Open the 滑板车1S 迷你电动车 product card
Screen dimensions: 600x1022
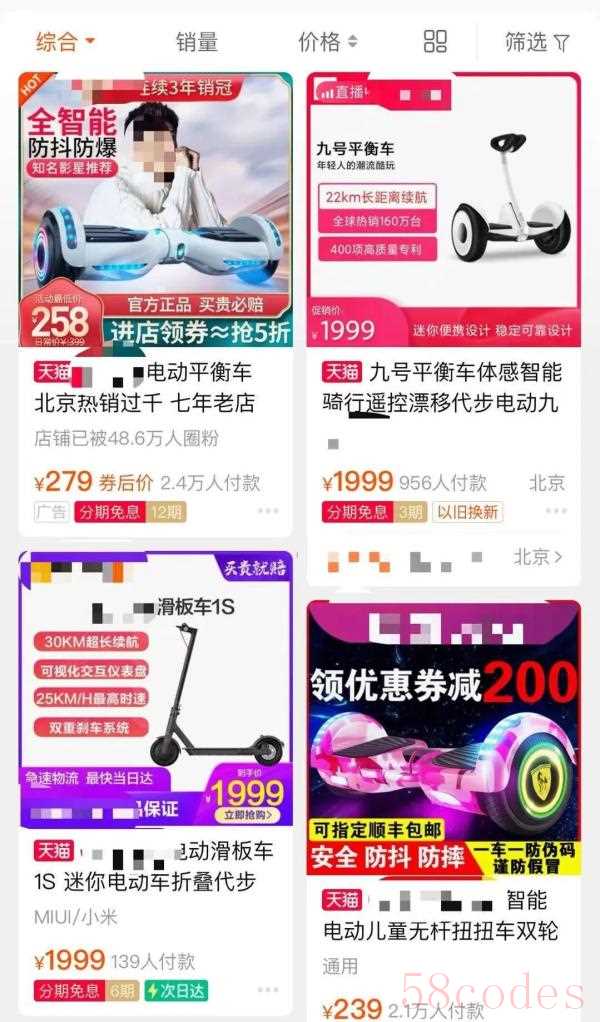[156, 867]
